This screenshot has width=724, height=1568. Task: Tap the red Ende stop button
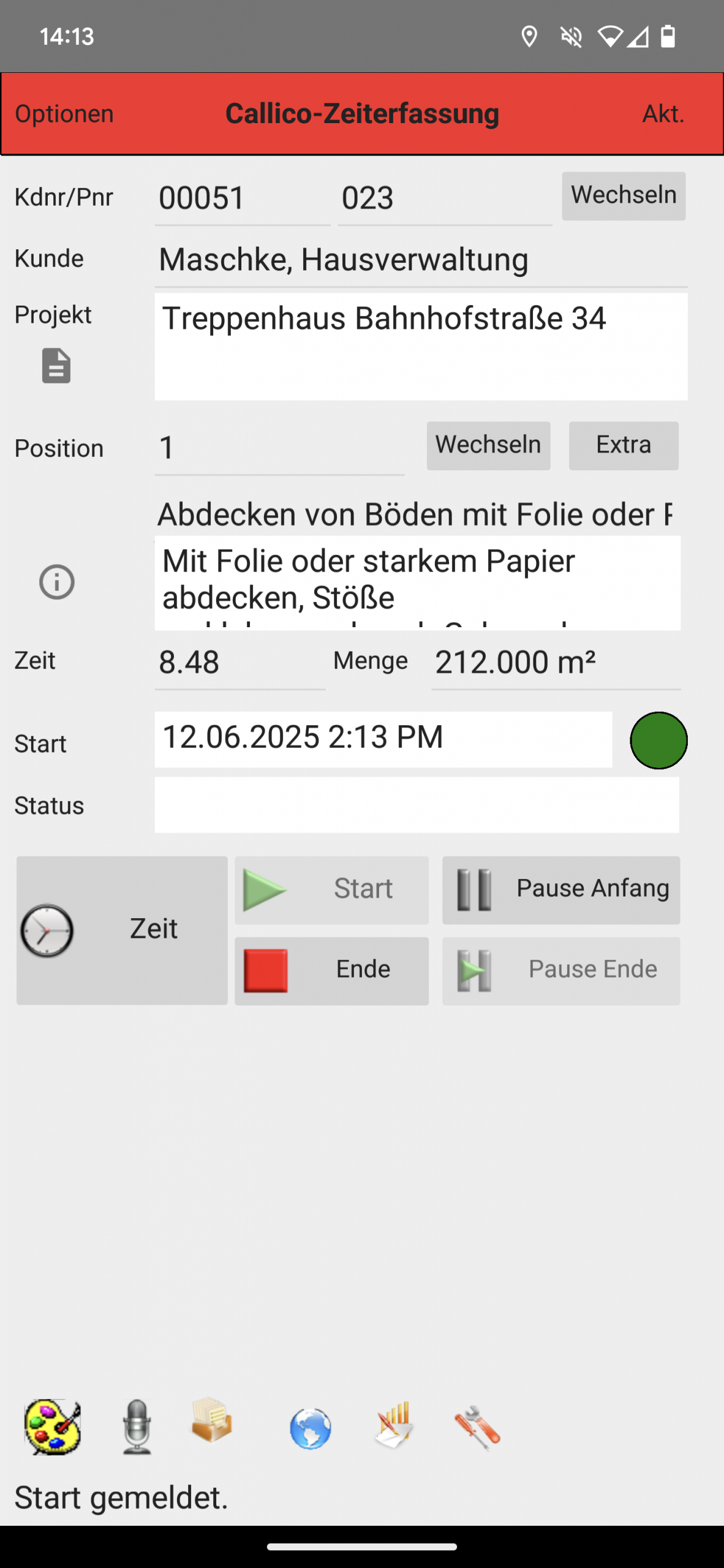(331, 971)
